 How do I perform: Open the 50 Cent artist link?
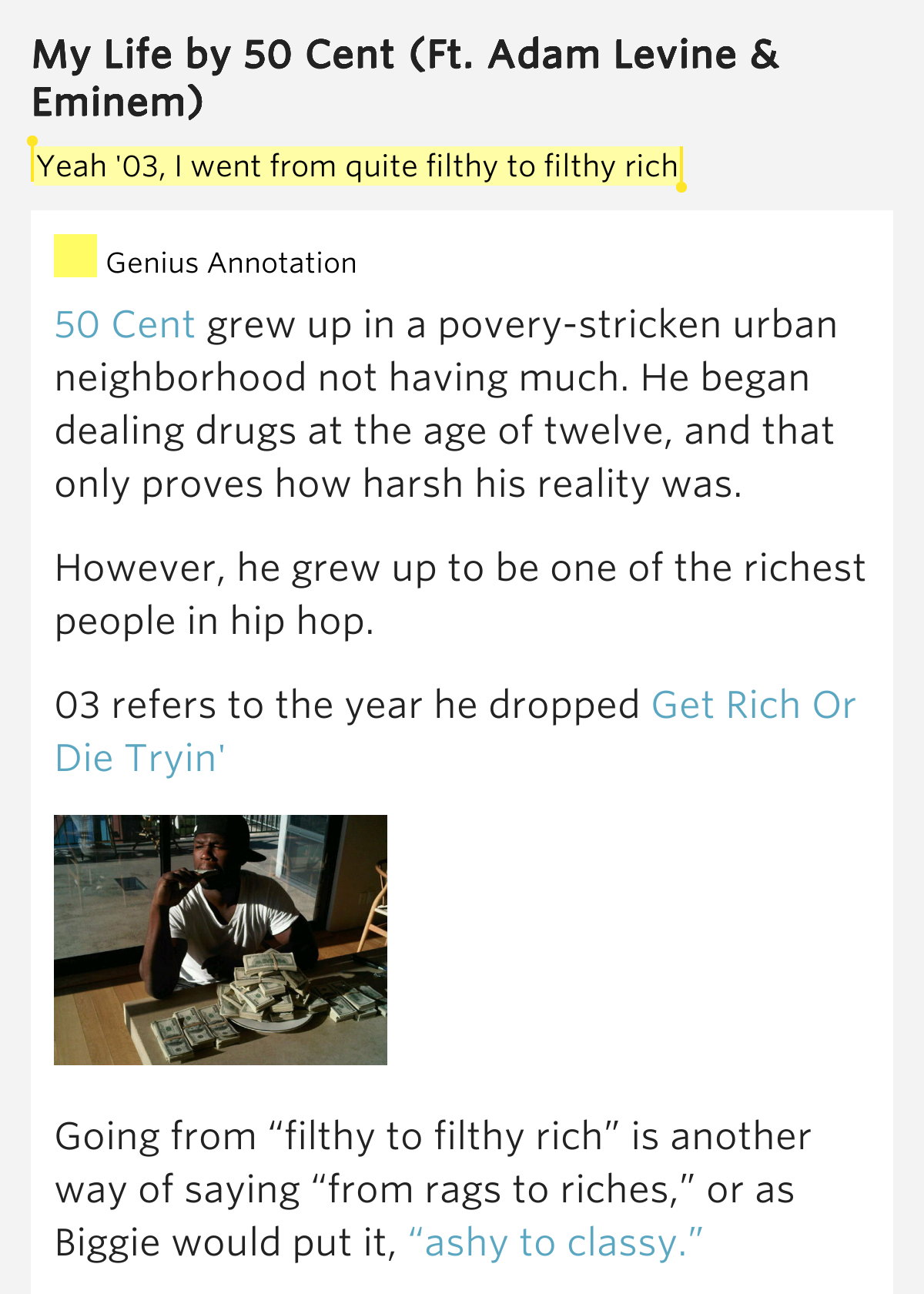tap(125, 325)
